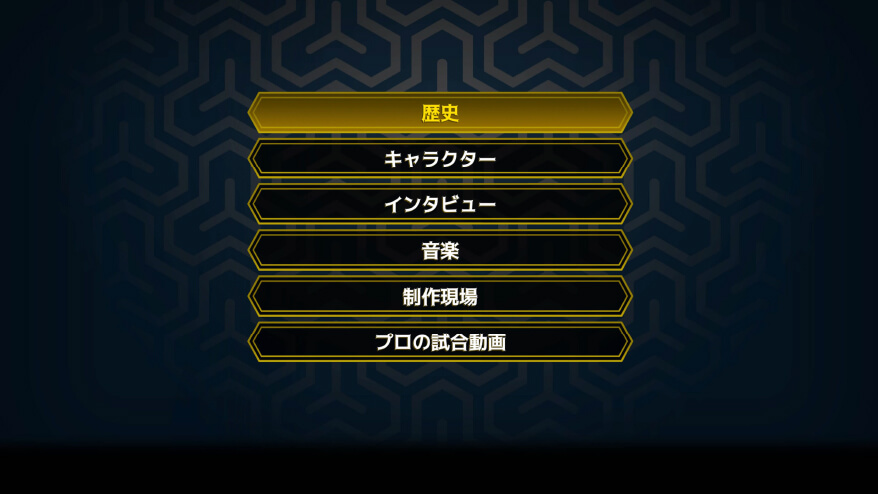
Task: Select プロの試合動画
Action: tap(440, 342)
